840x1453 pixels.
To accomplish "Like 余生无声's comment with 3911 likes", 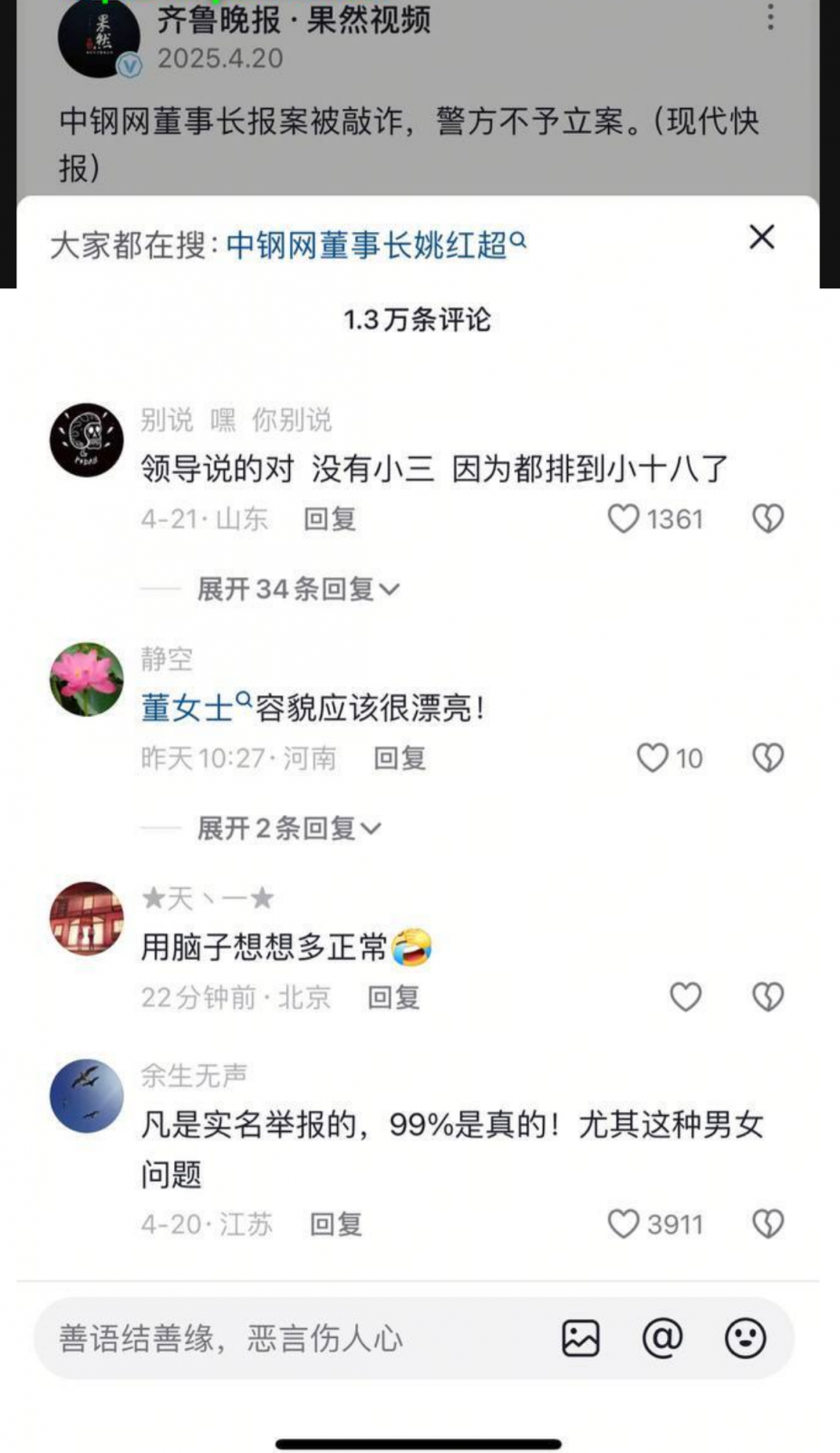I will (x=623, y=1224).
